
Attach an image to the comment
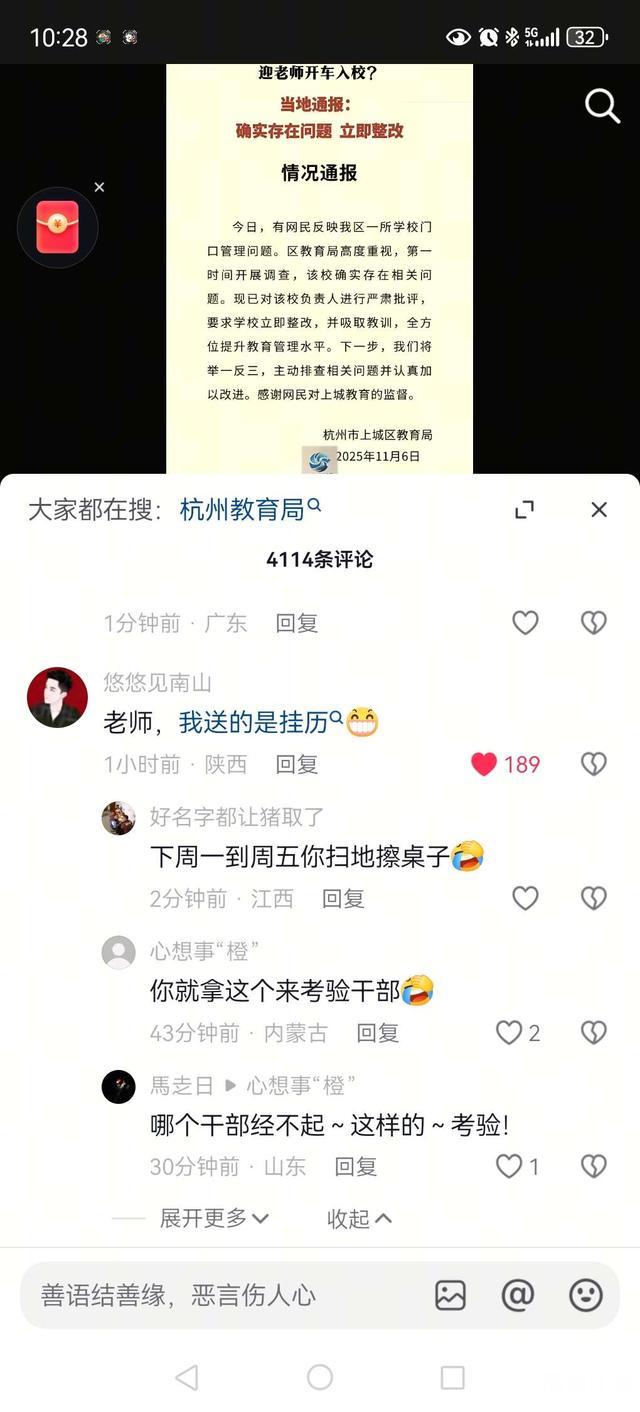(451, 1296)
